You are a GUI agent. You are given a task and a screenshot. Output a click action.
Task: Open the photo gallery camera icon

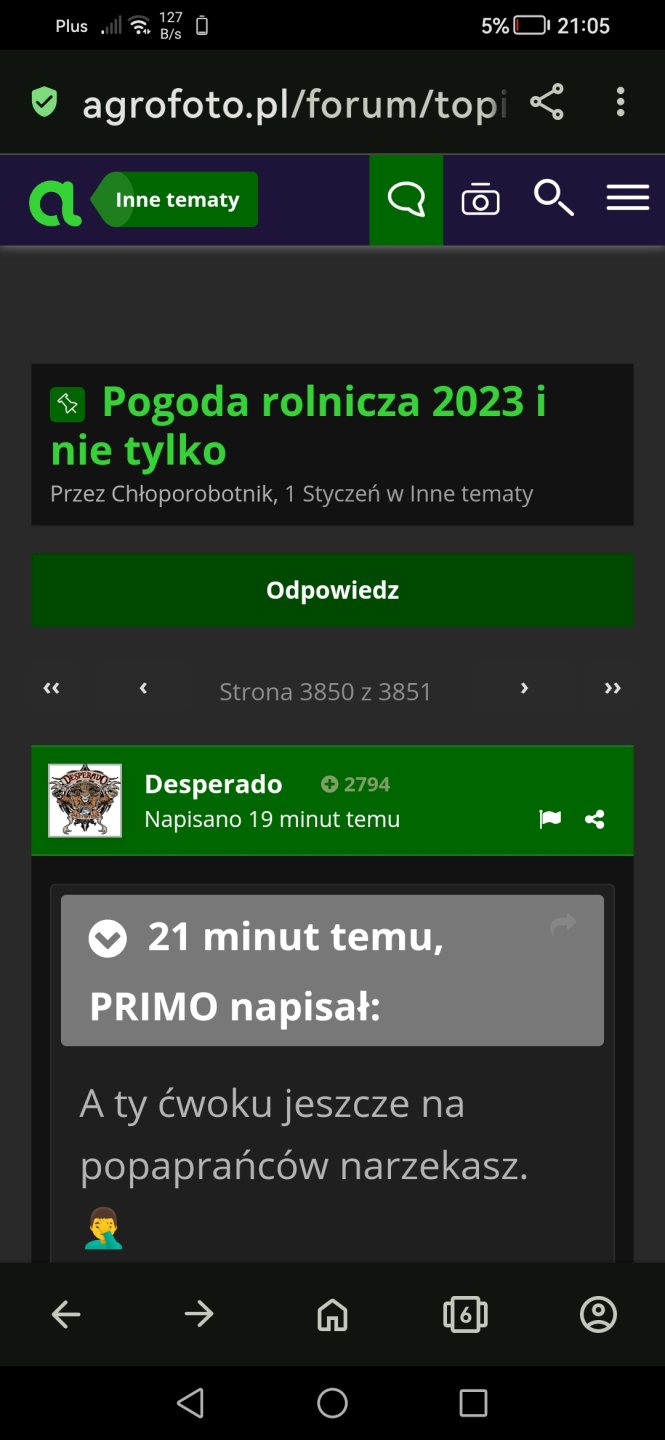click(x=480, y=200)
